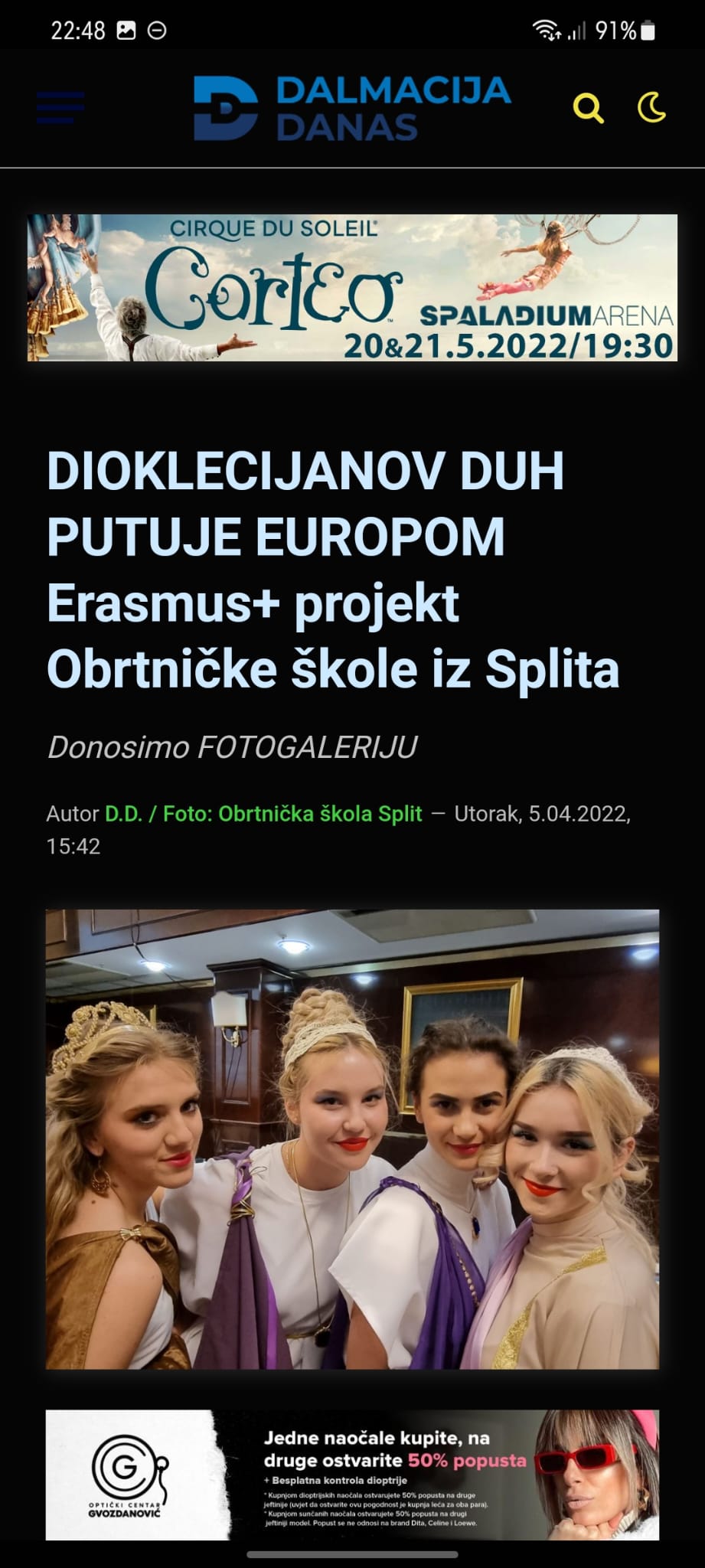
Task: View articles by author D.D.
Action: [x=124, y=813]
